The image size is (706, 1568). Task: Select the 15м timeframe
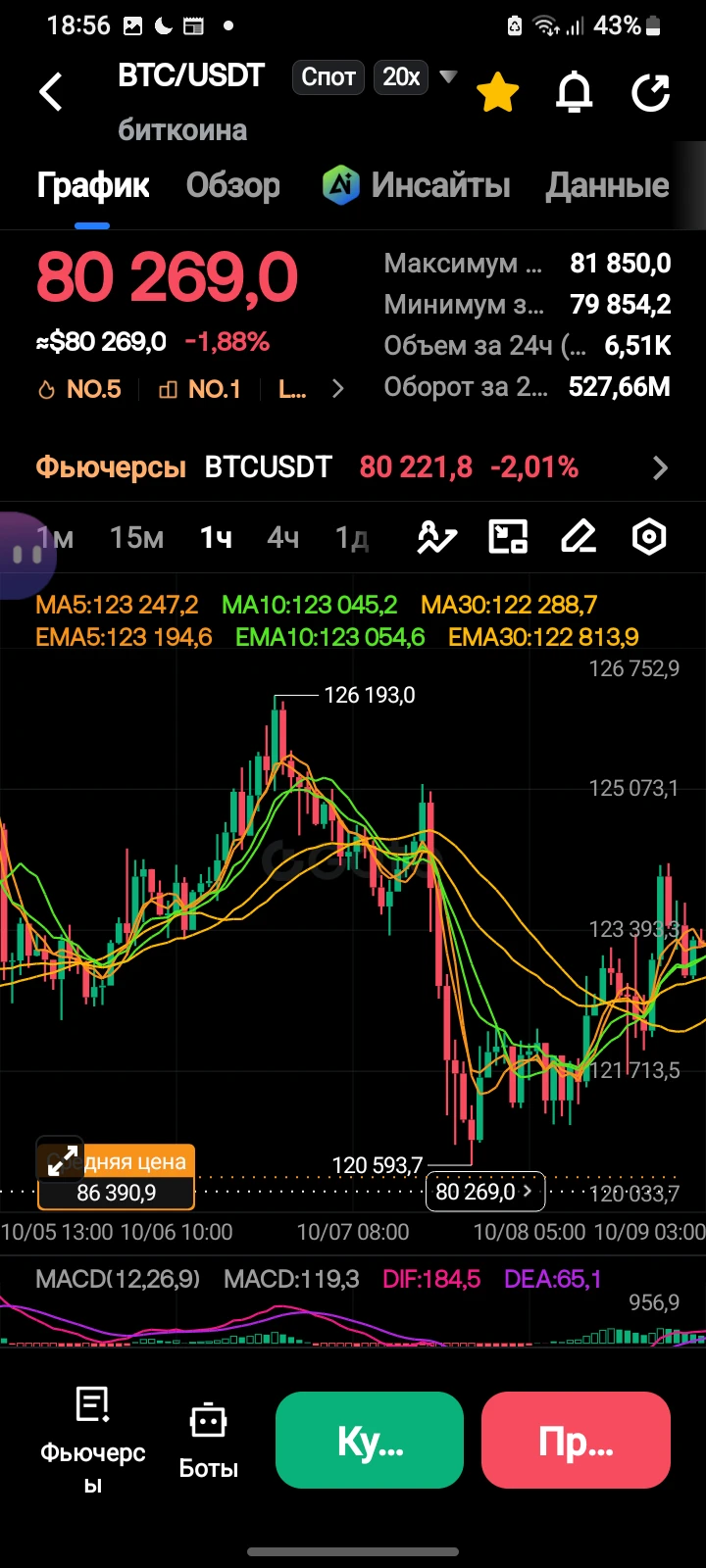(136, 537)
